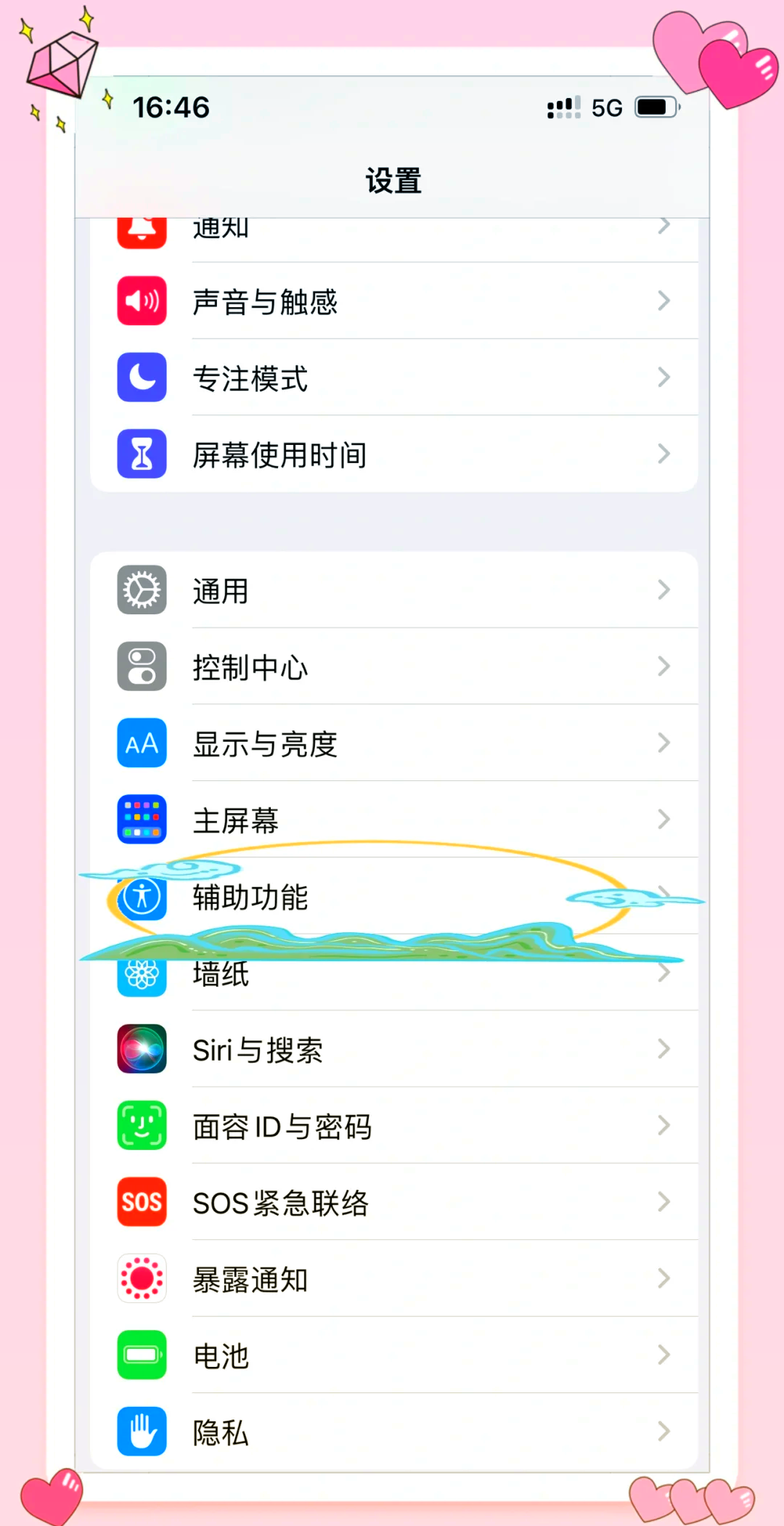
Task: Tap the colorful Siri orb icon
Action: pos(142,1049)
